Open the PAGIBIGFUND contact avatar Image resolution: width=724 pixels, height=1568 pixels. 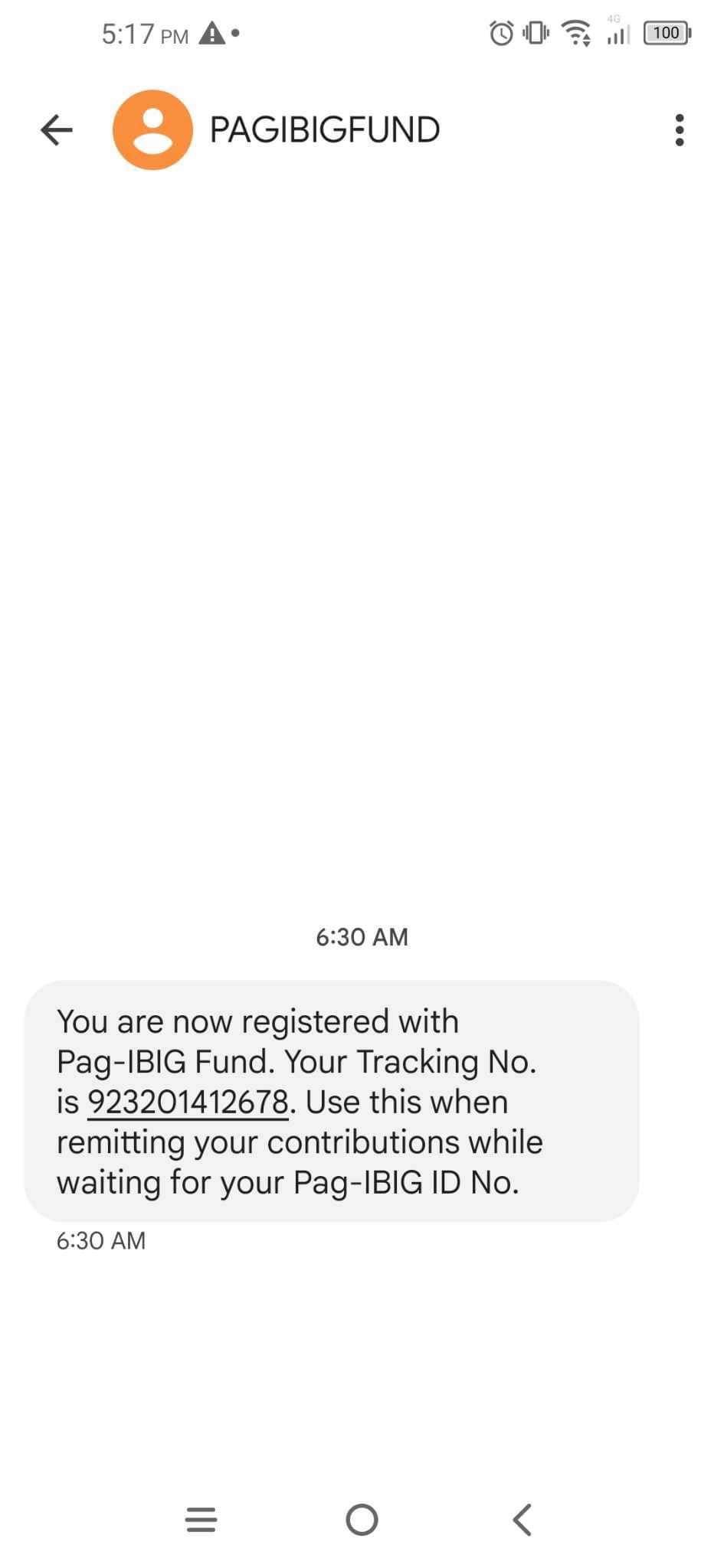tap(152, 130)
